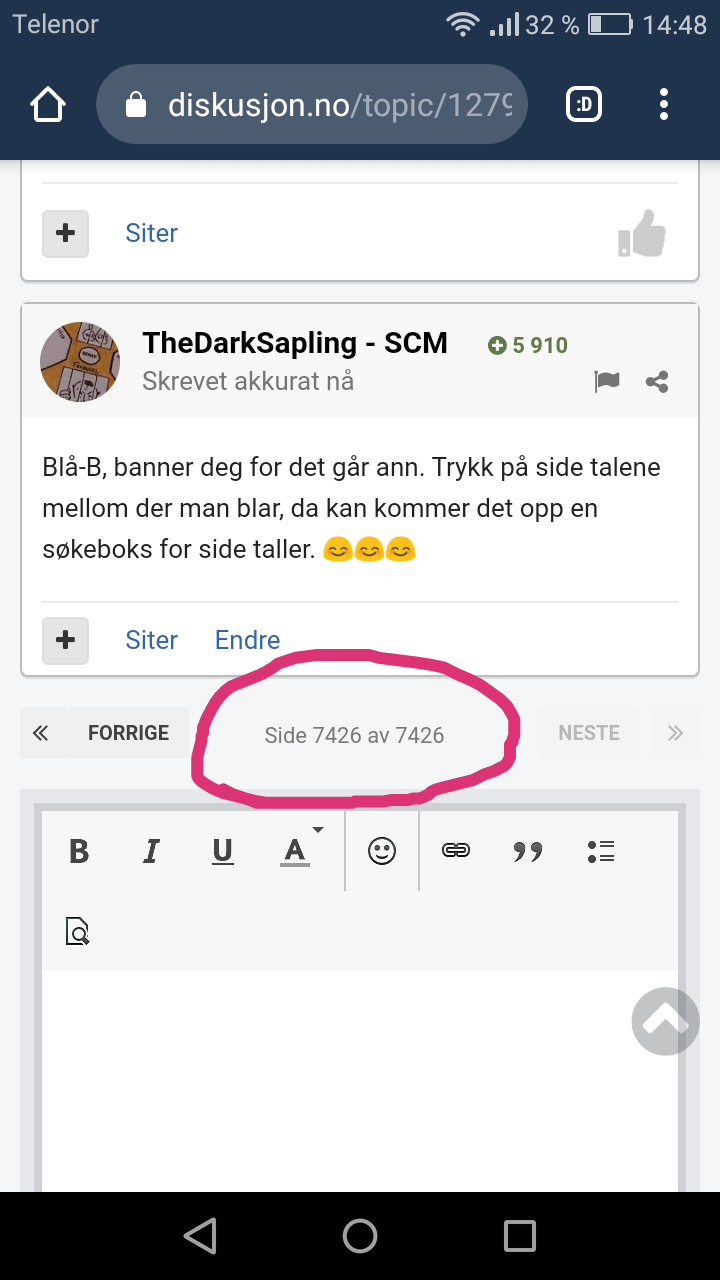
Task: Like the previous post with thumbs up
Action: pos(642,233)
